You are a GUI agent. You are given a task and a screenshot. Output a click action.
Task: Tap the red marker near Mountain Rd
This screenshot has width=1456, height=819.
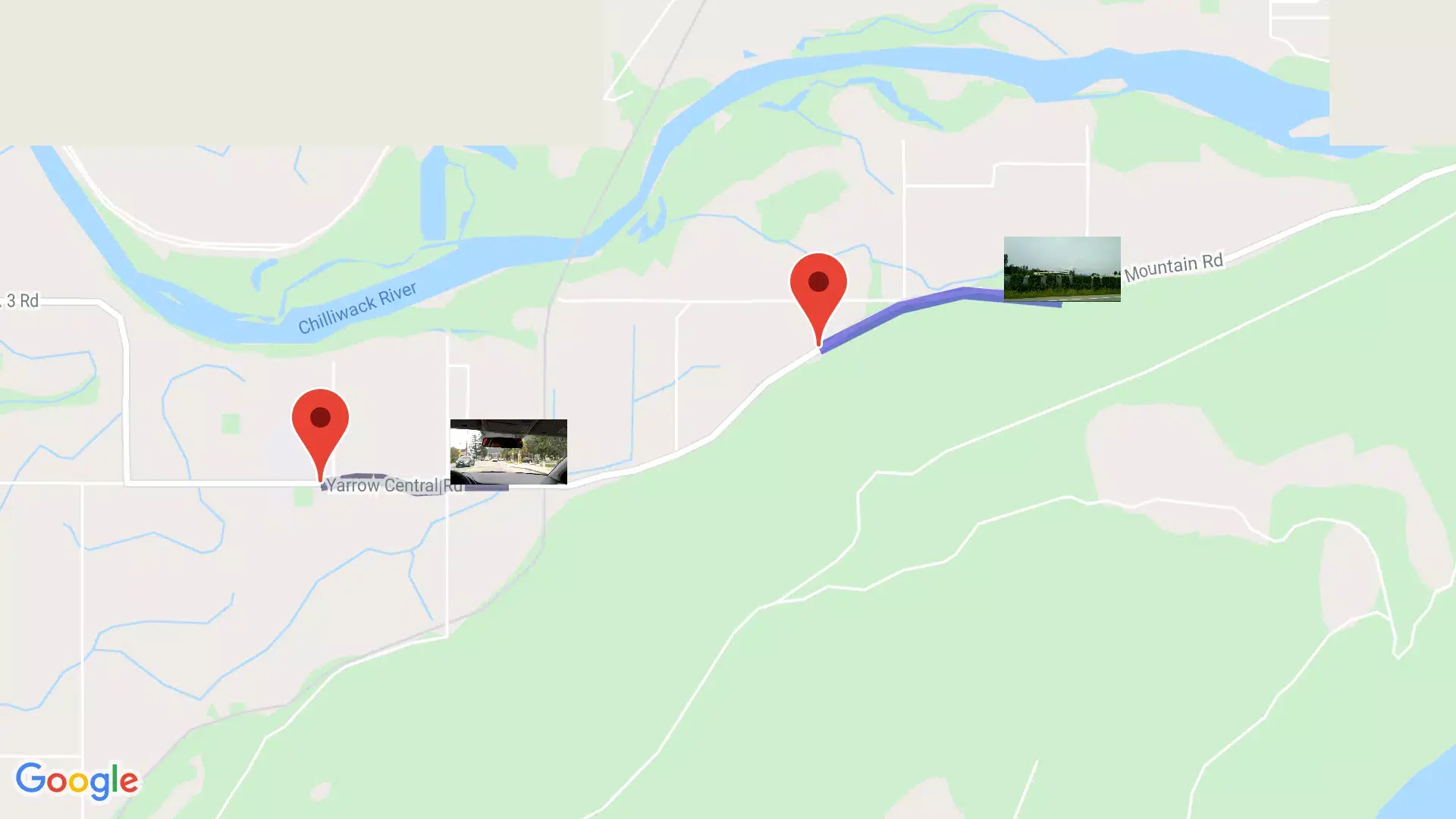pyautogui.click(x=818, y=290)
